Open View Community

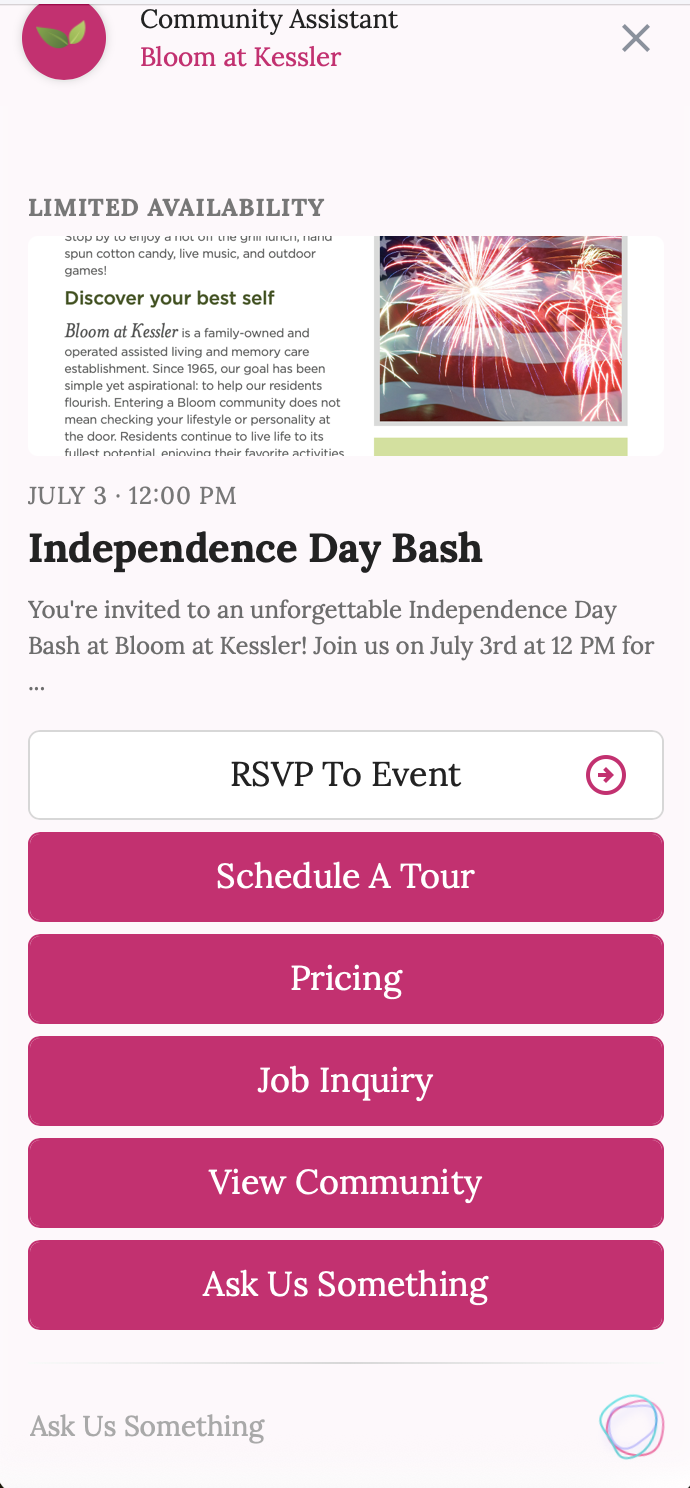tap(346, 1183)
